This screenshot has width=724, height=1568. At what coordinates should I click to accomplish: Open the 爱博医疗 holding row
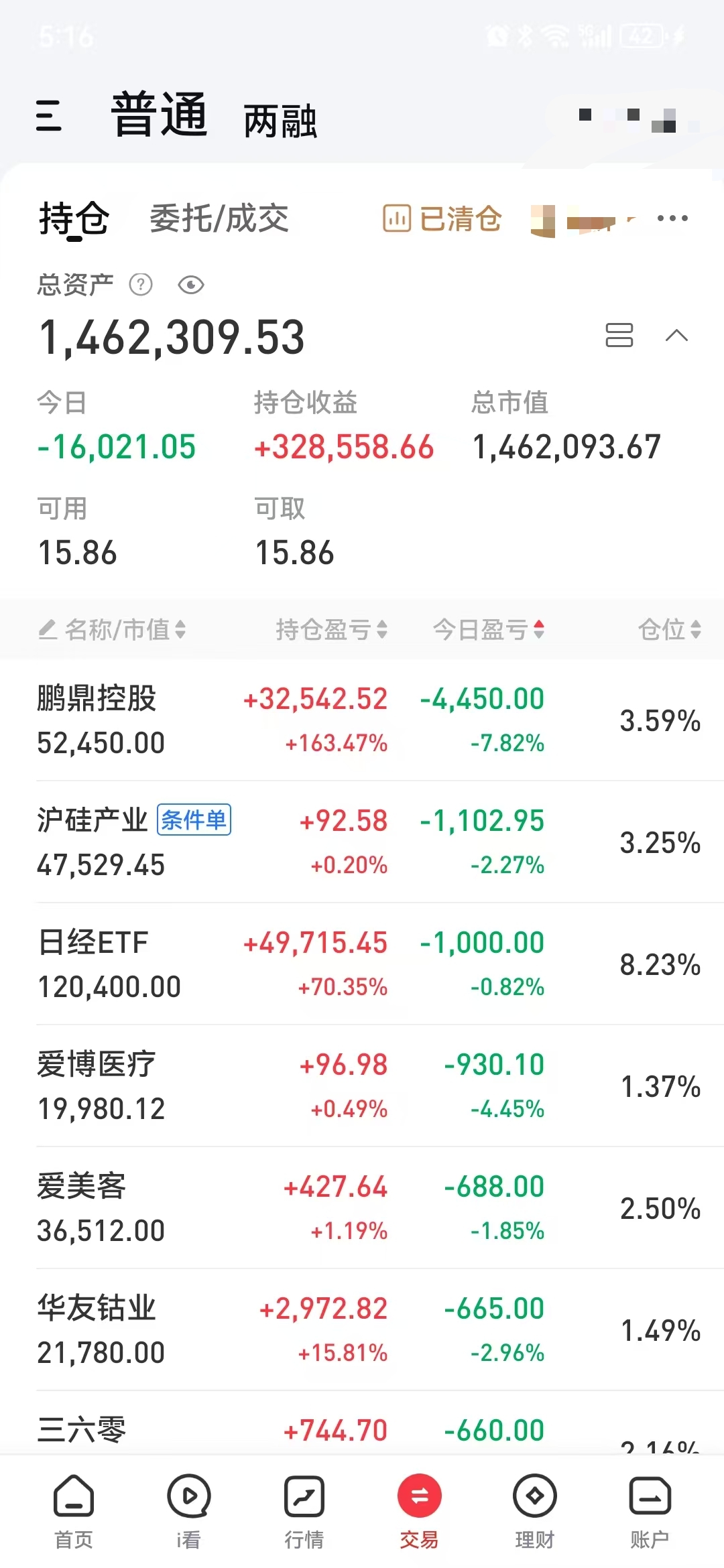click(362, 1086)
